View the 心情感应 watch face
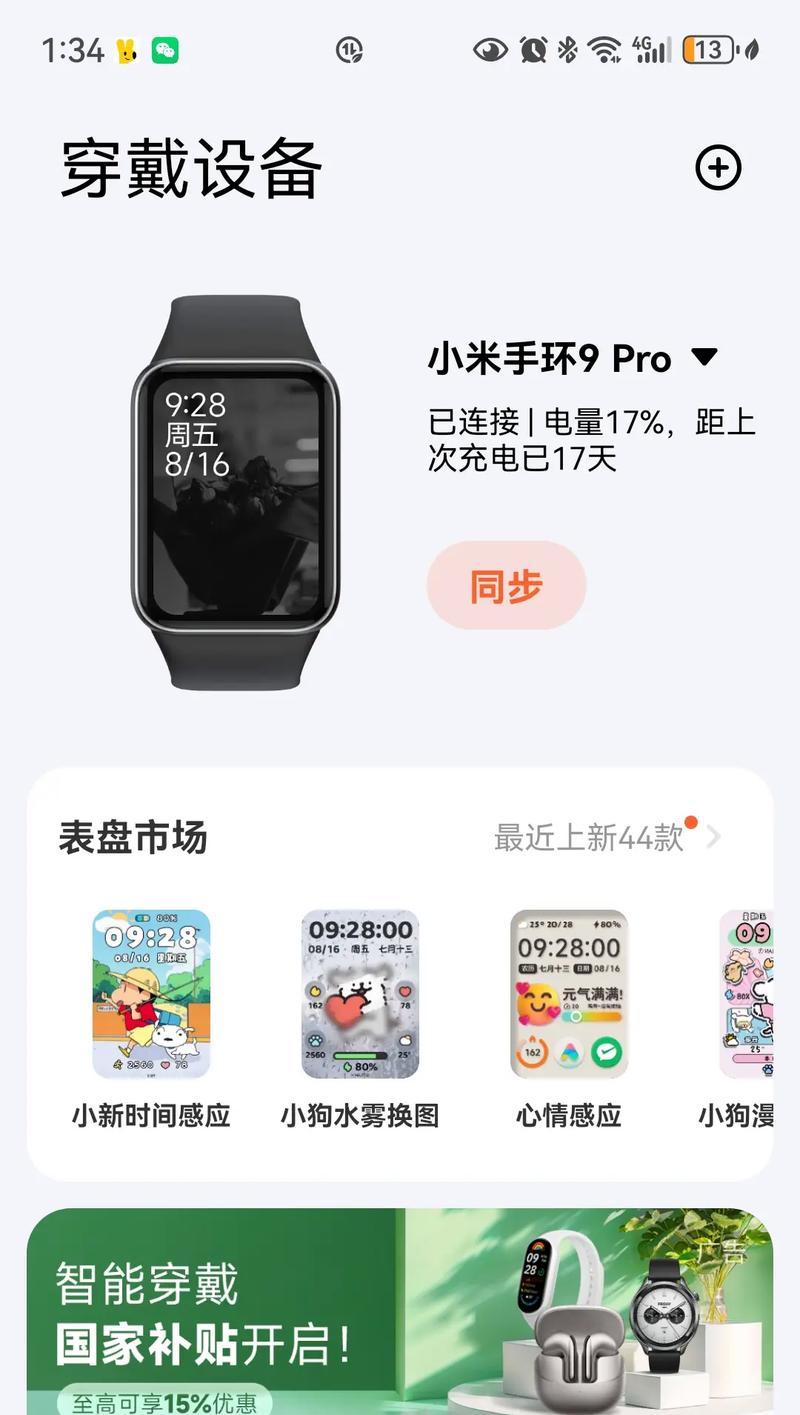This screenshot has width=800, height=1415. [569, 994]
